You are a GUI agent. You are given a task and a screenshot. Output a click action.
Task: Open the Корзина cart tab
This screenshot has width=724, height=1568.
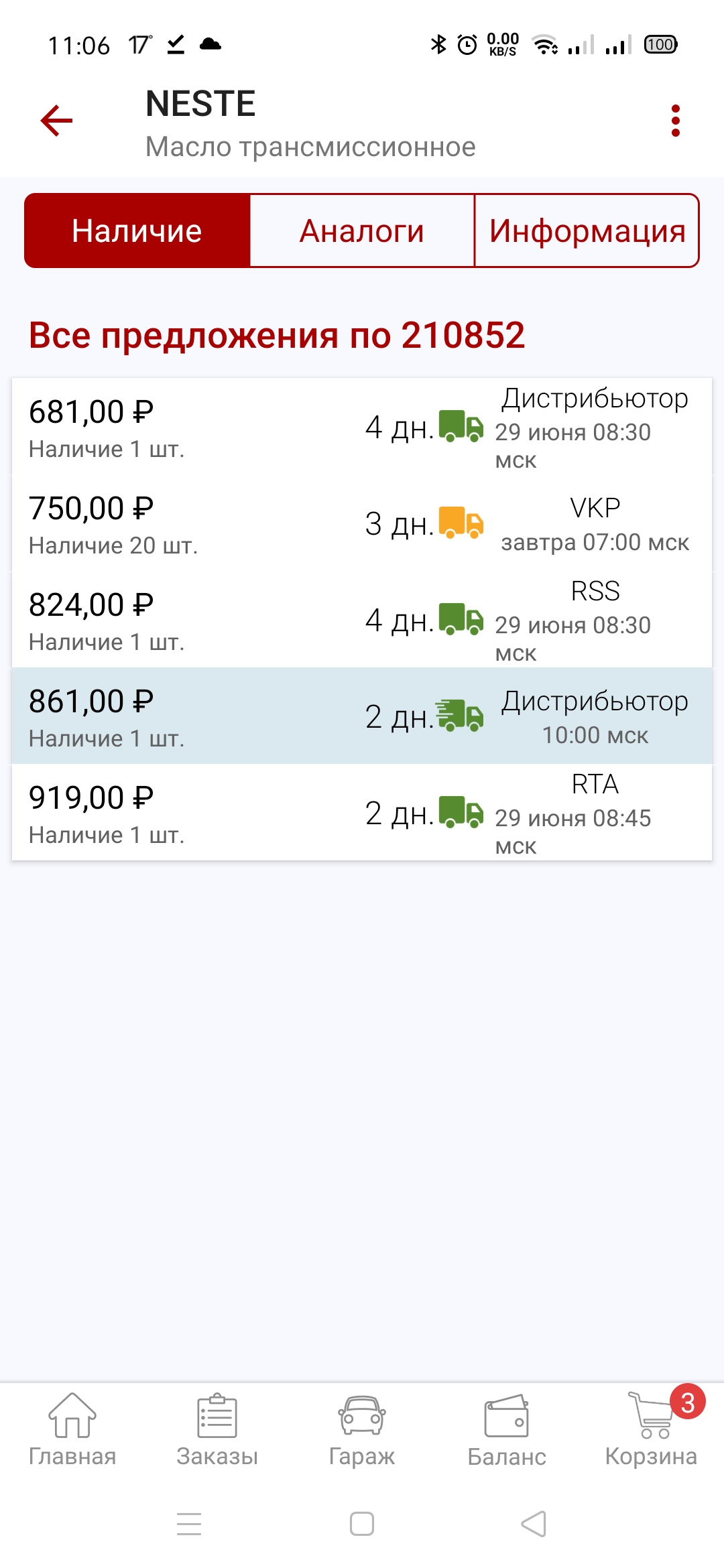(x=652, y=1429)
